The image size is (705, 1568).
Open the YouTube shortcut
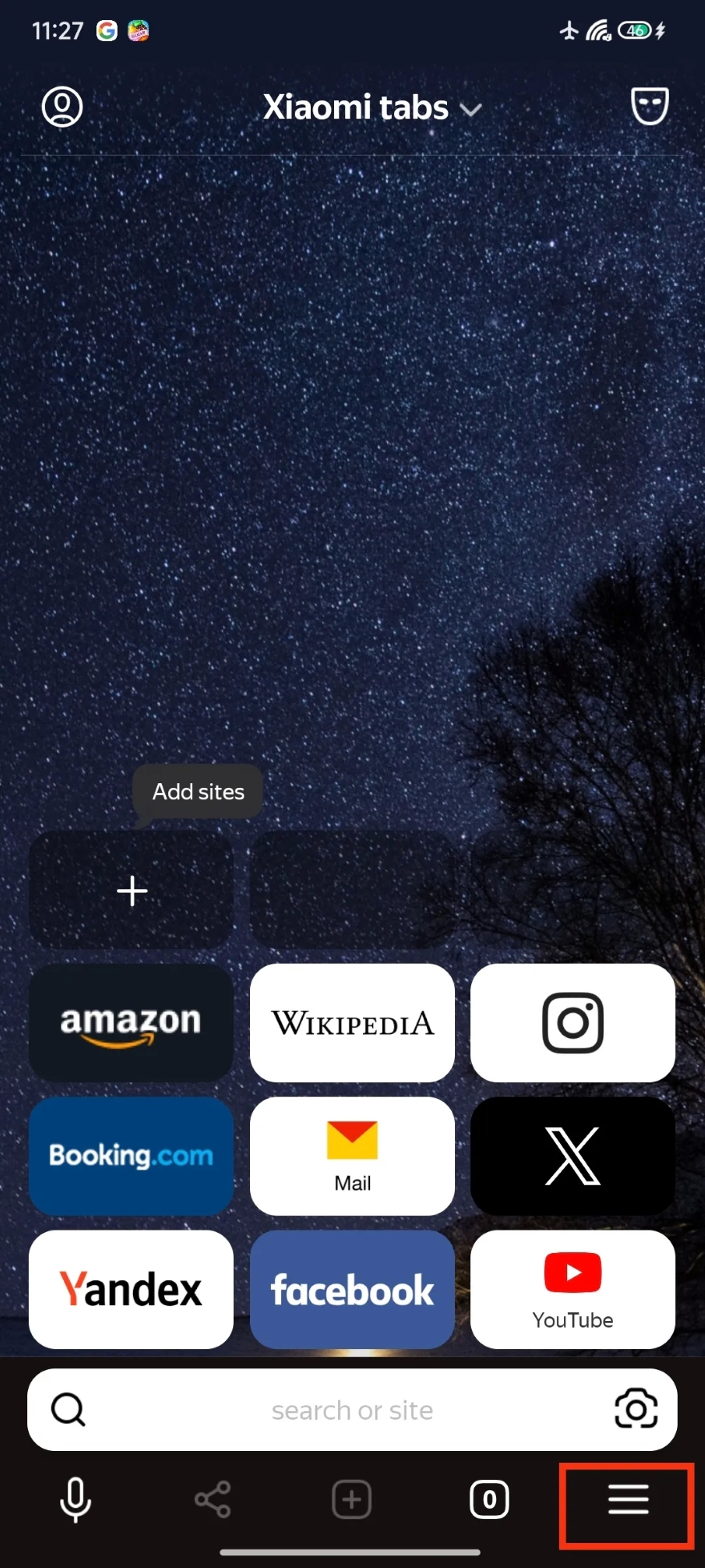[x=572, y=1289]
